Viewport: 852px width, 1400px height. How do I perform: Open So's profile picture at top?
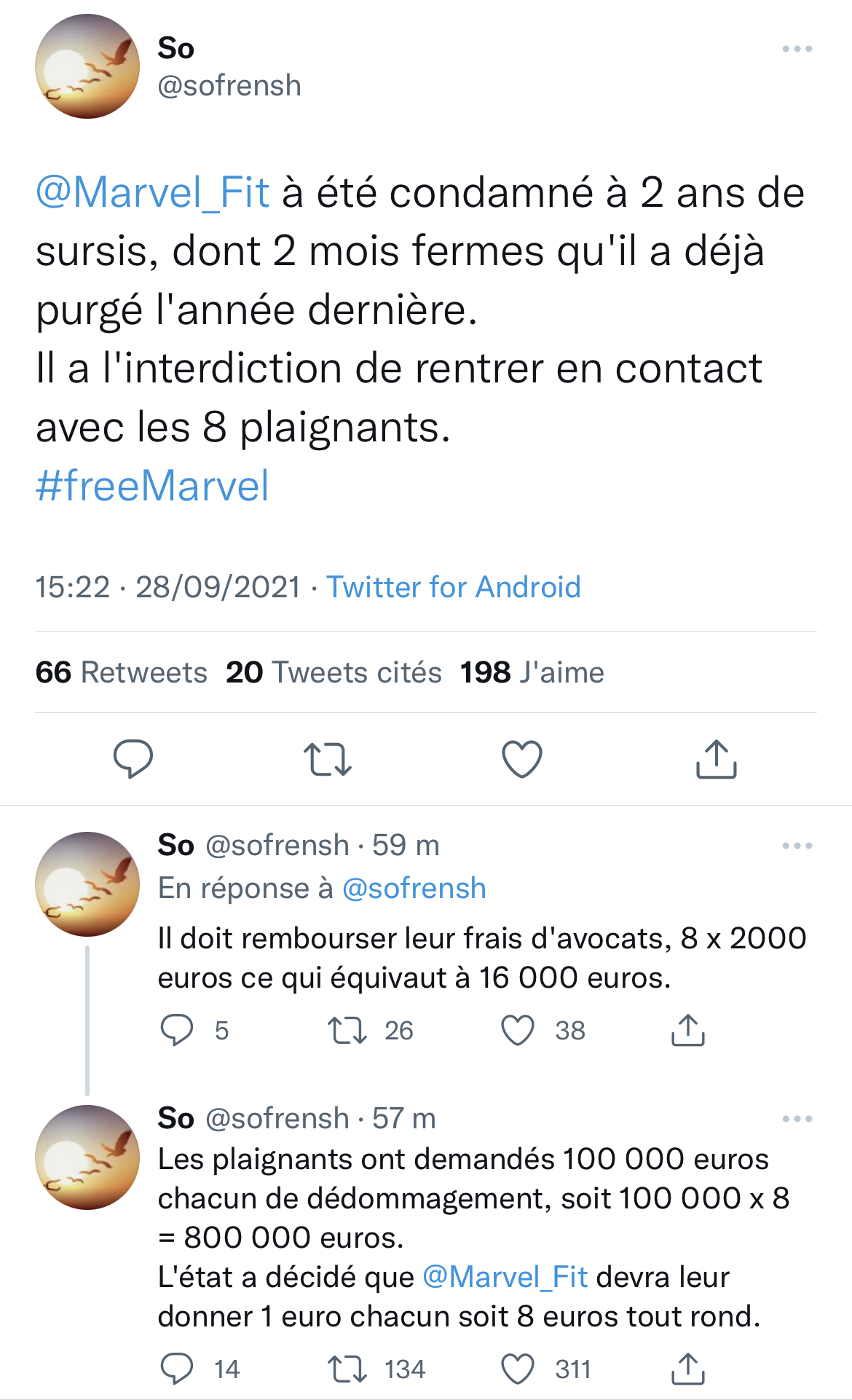[87, 66]
